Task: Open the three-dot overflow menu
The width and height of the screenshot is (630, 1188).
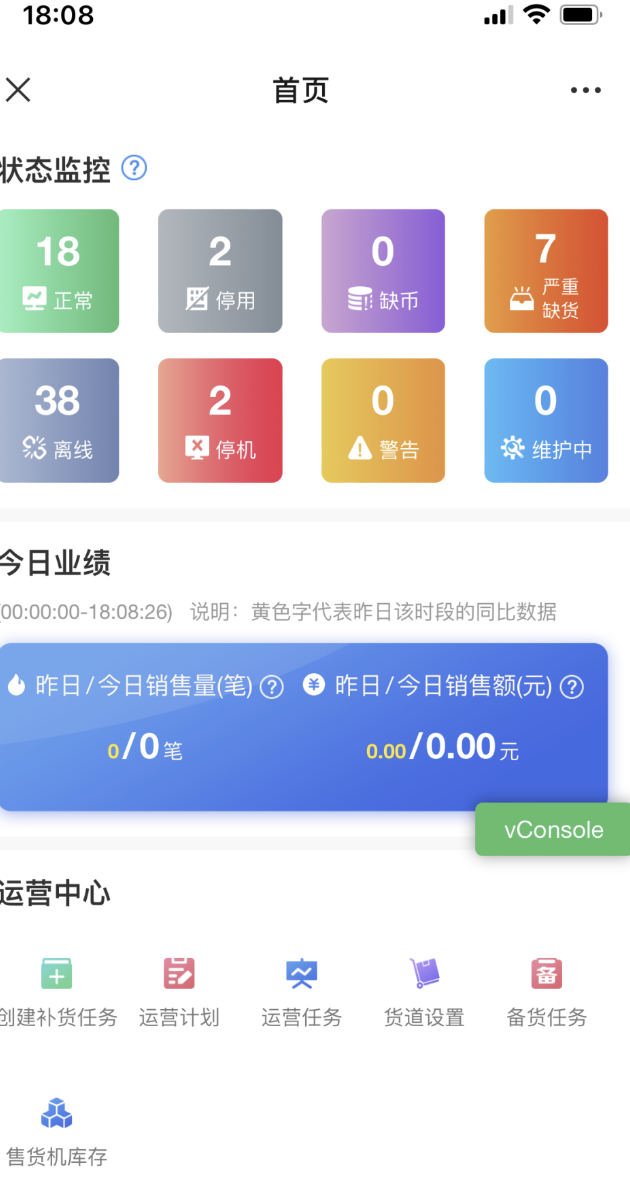Action: click(x=586, y=90)
